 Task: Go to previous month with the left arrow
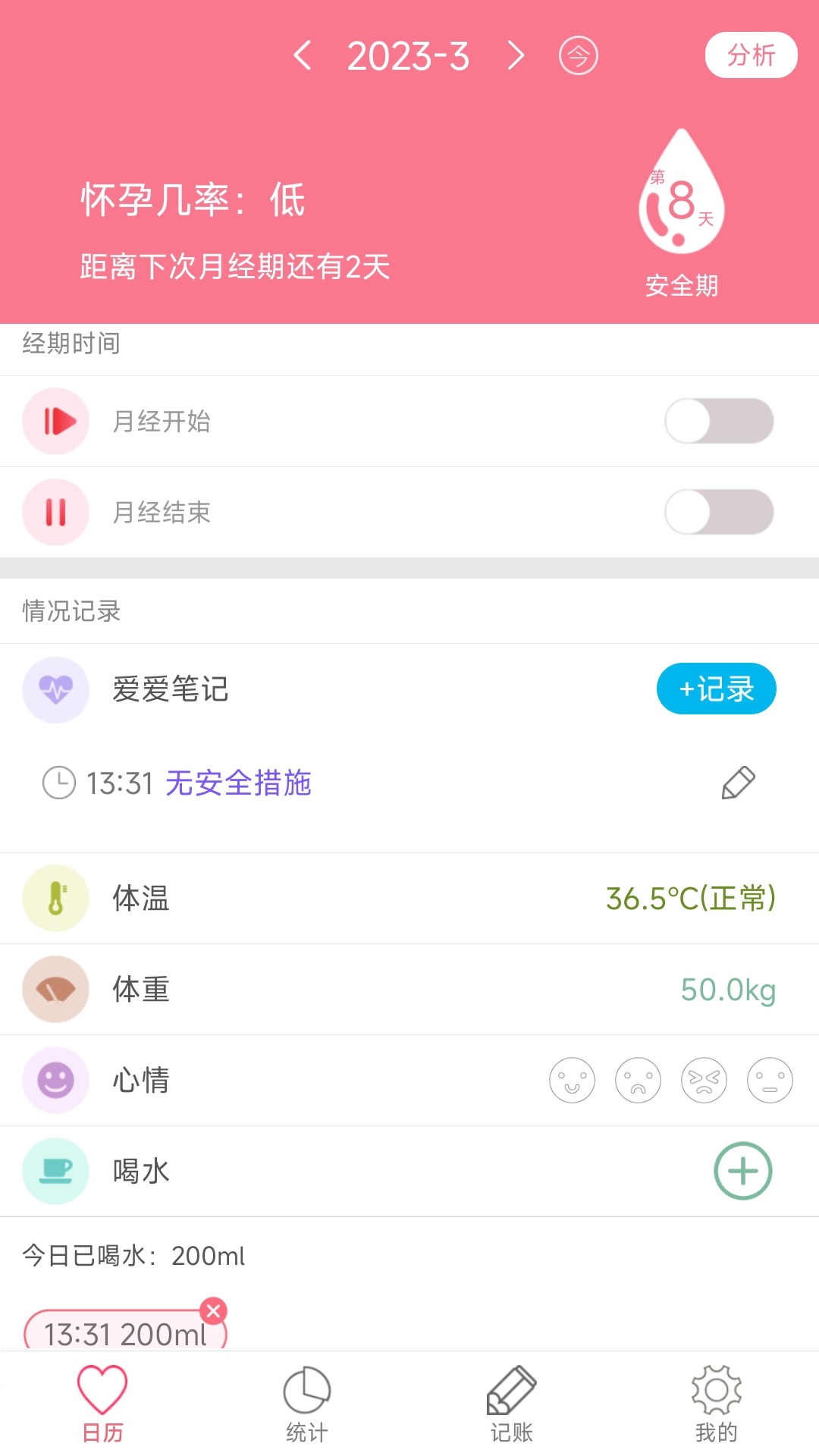(x=303, y=56)
